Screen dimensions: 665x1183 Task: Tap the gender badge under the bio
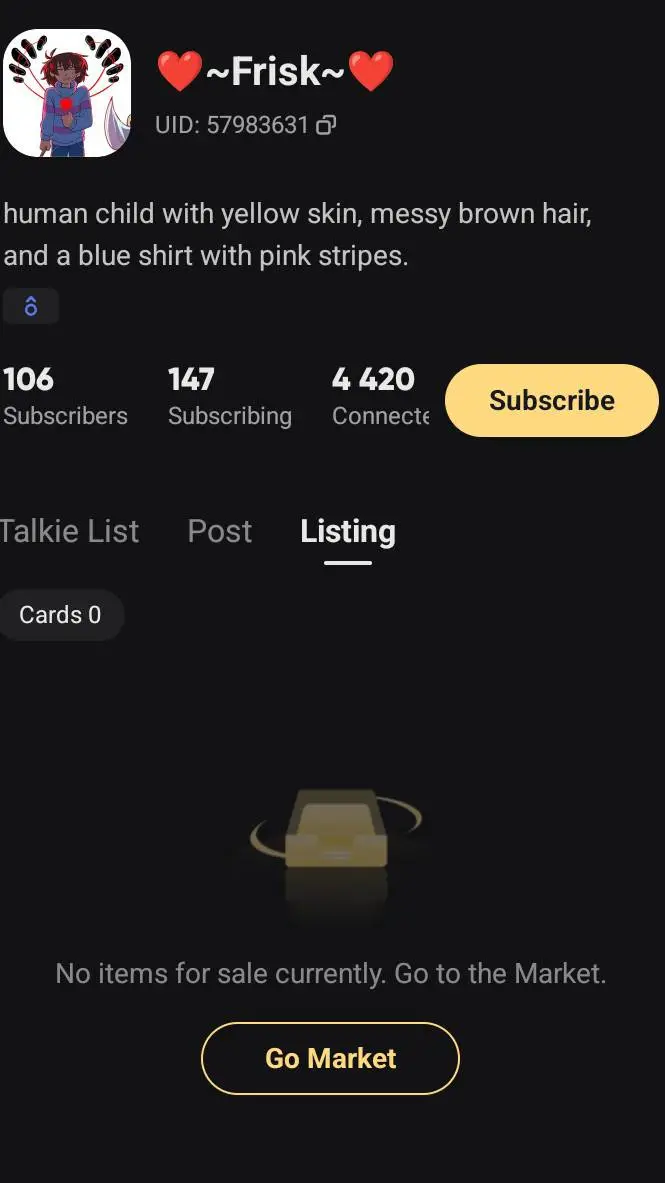point(31,306)
